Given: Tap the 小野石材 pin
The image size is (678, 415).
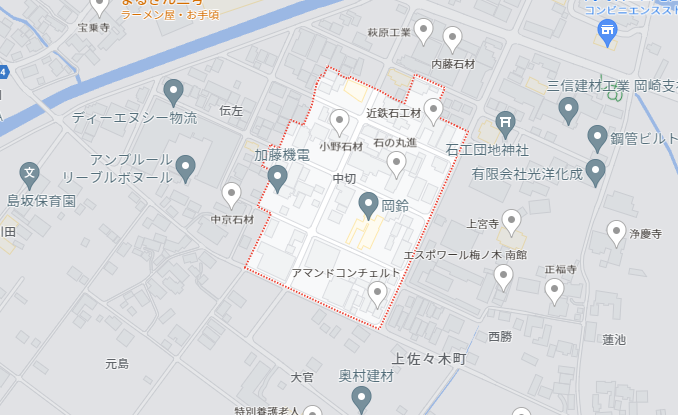Looking at the screenshot, I should [340, 123].
